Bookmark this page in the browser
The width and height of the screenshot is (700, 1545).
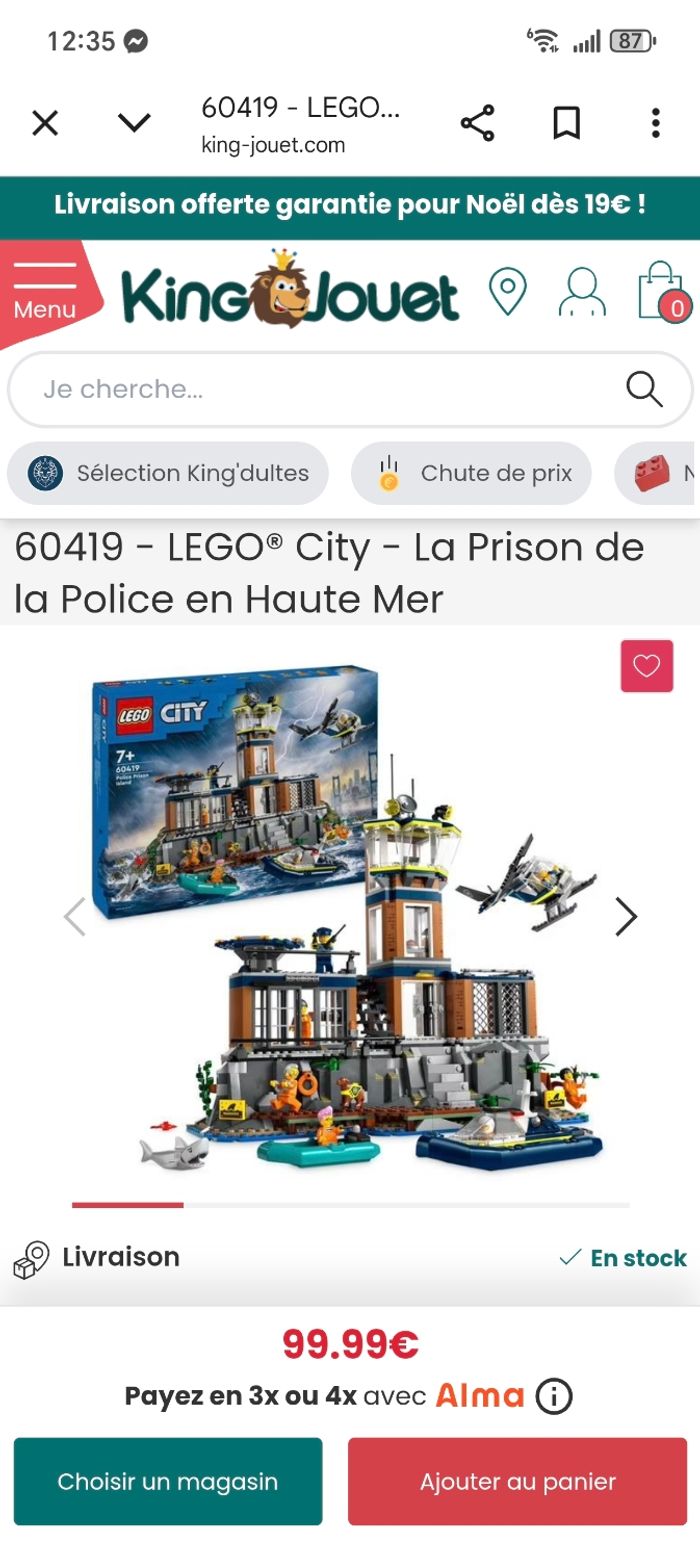(566, 123)
